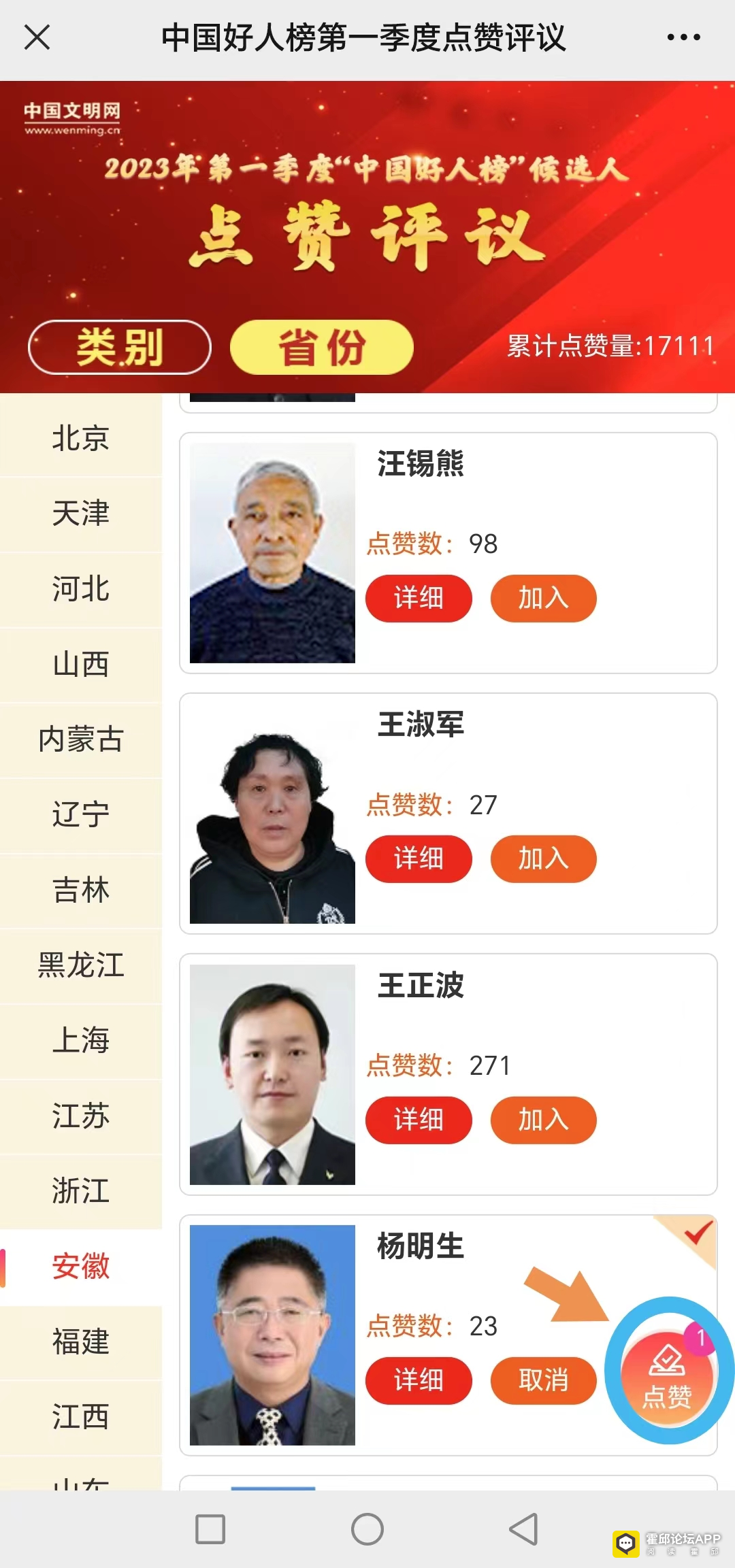This screenshot has height=1568, width=735.
Task: Tap 取消 for 杨明生
Action: (x=543, y=1380)
